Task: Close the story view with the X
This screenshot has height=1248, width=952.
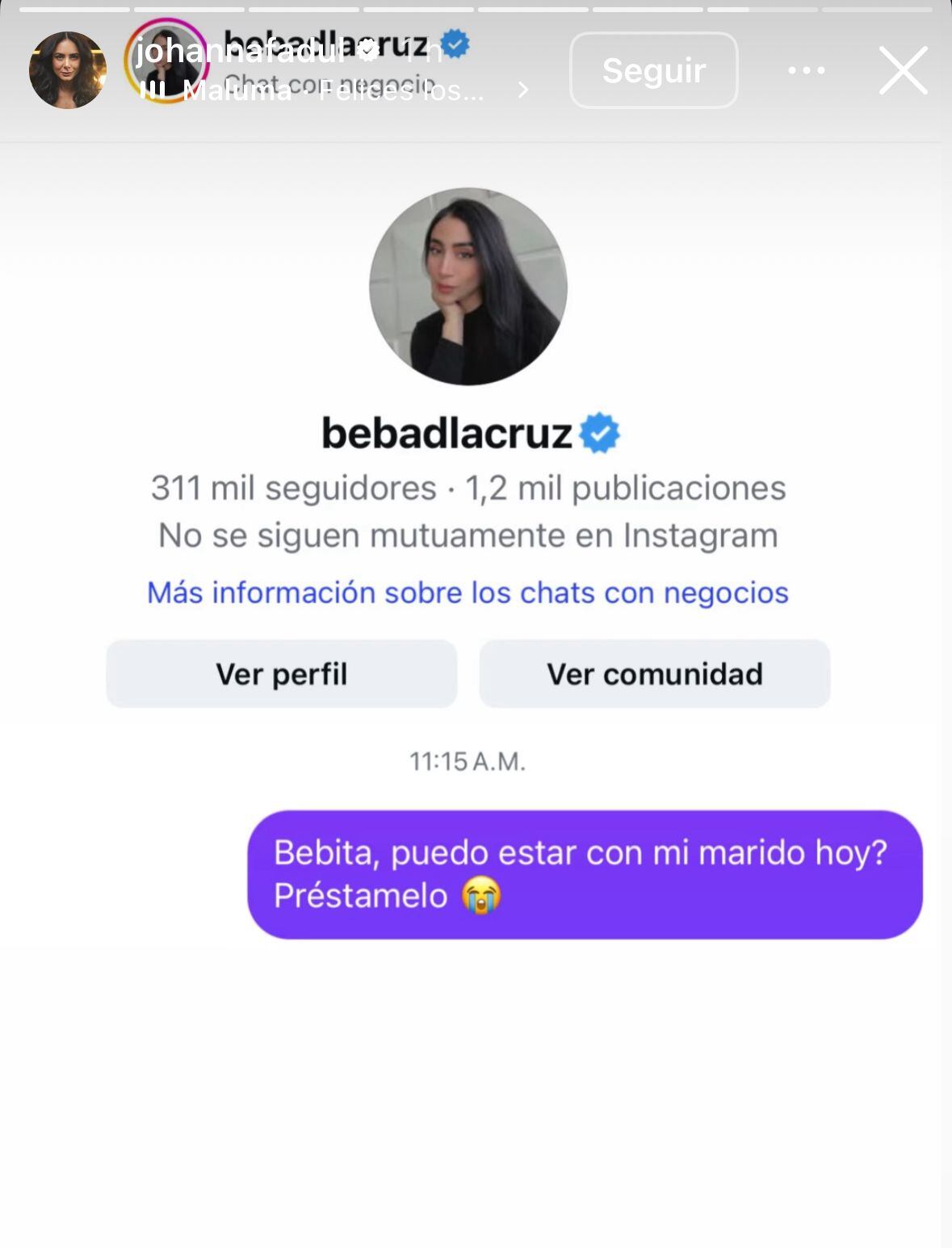Action: 904,71
